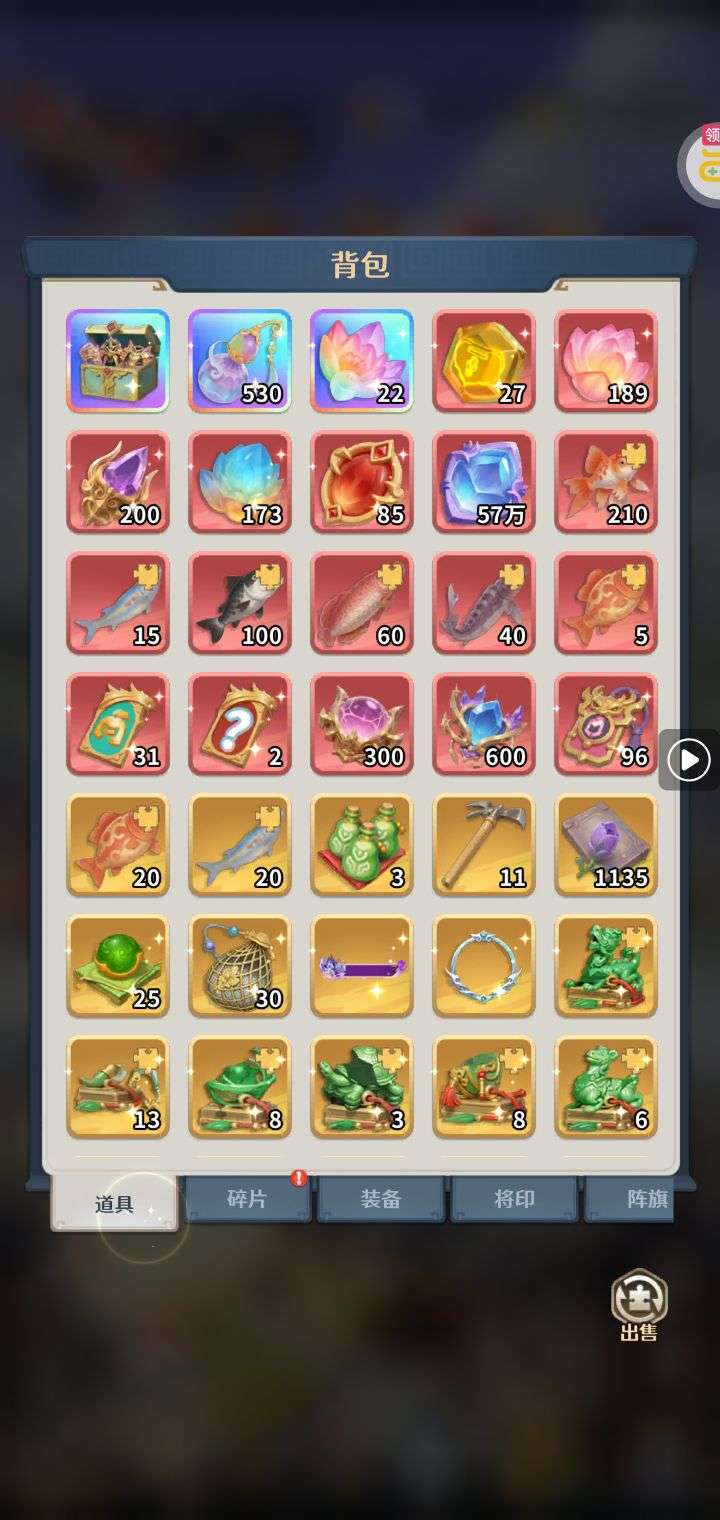The height and width of the screenshot is (1520, 720).
Task: Select the golden fish net item with 30
Action: [x=240, y=966]
